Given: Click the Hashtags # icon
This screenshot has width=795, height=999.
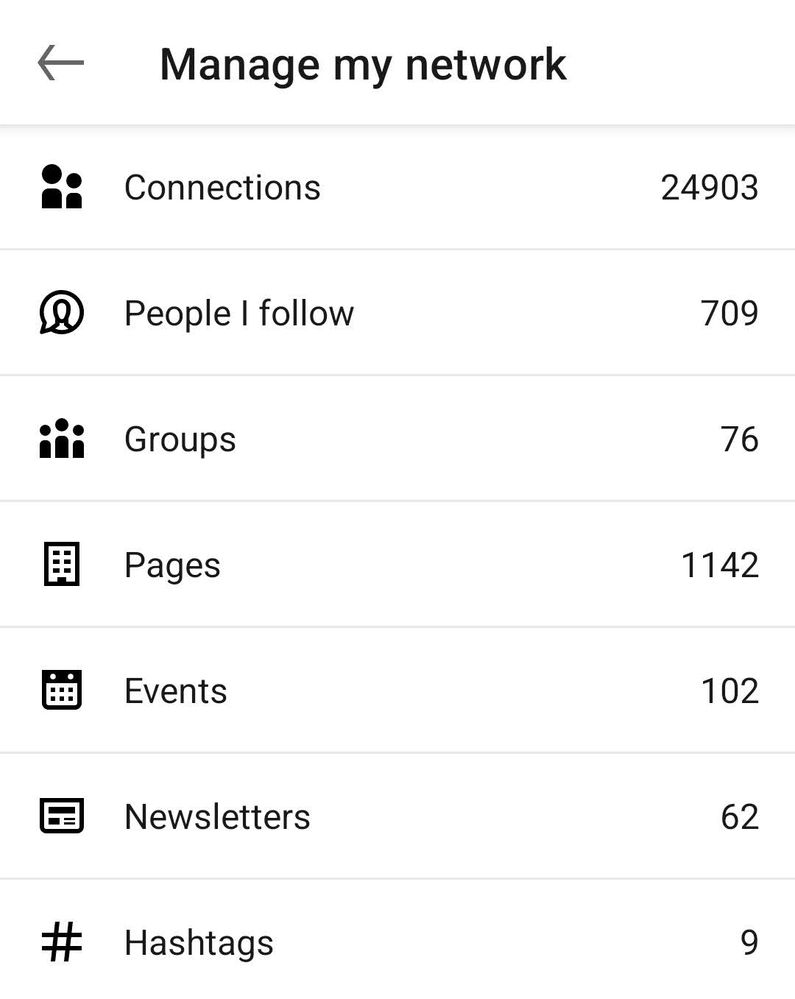Looking at the screenshot, I should [59, 941].
